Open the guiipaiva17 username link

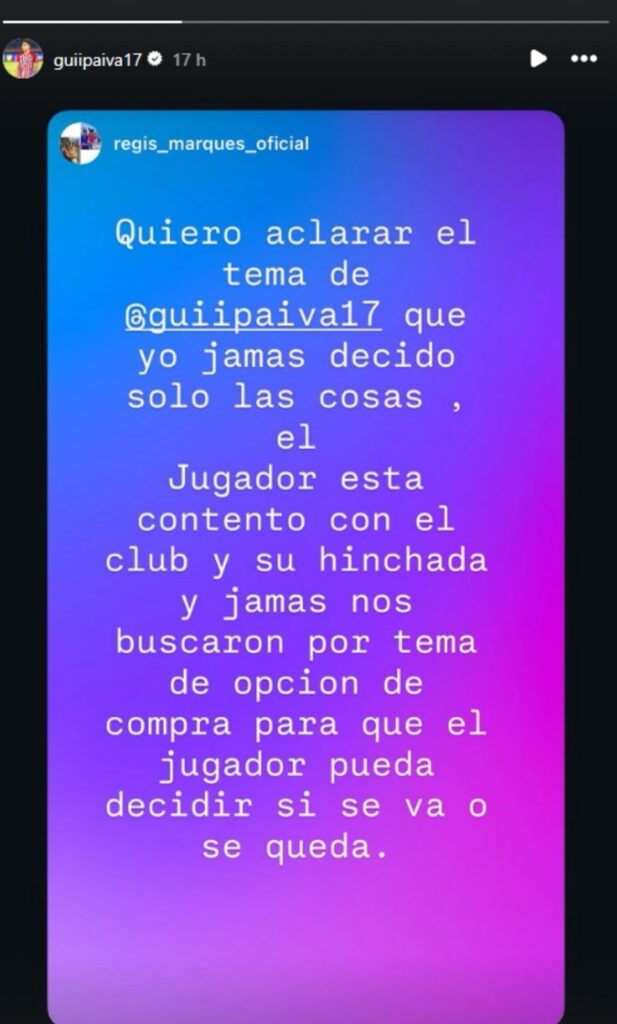coord(97,60)
